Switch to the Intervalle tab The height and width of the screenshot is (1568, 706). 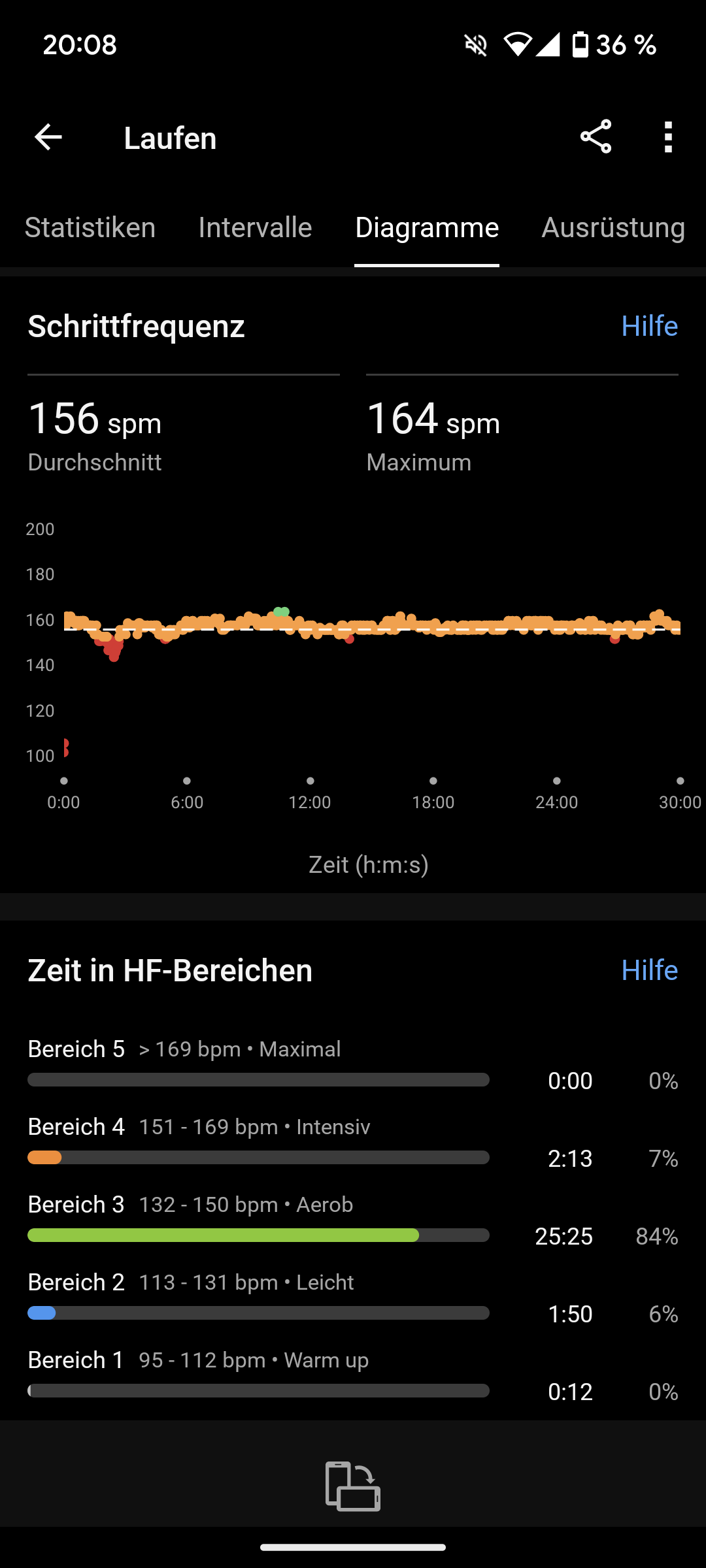point(255,228)
